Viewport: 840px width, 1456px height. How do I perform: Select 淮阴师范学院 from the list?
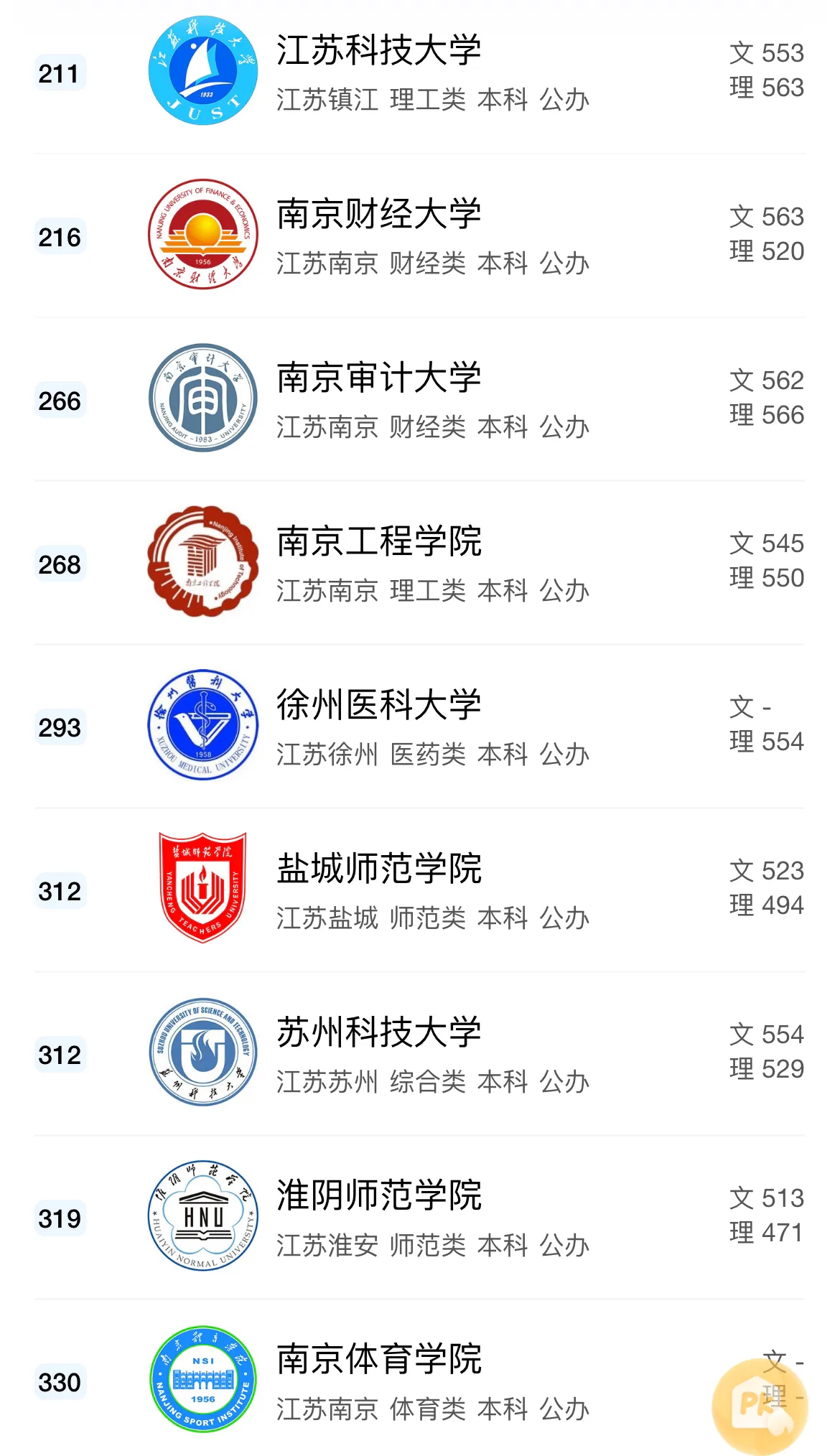coord(379,1197)
